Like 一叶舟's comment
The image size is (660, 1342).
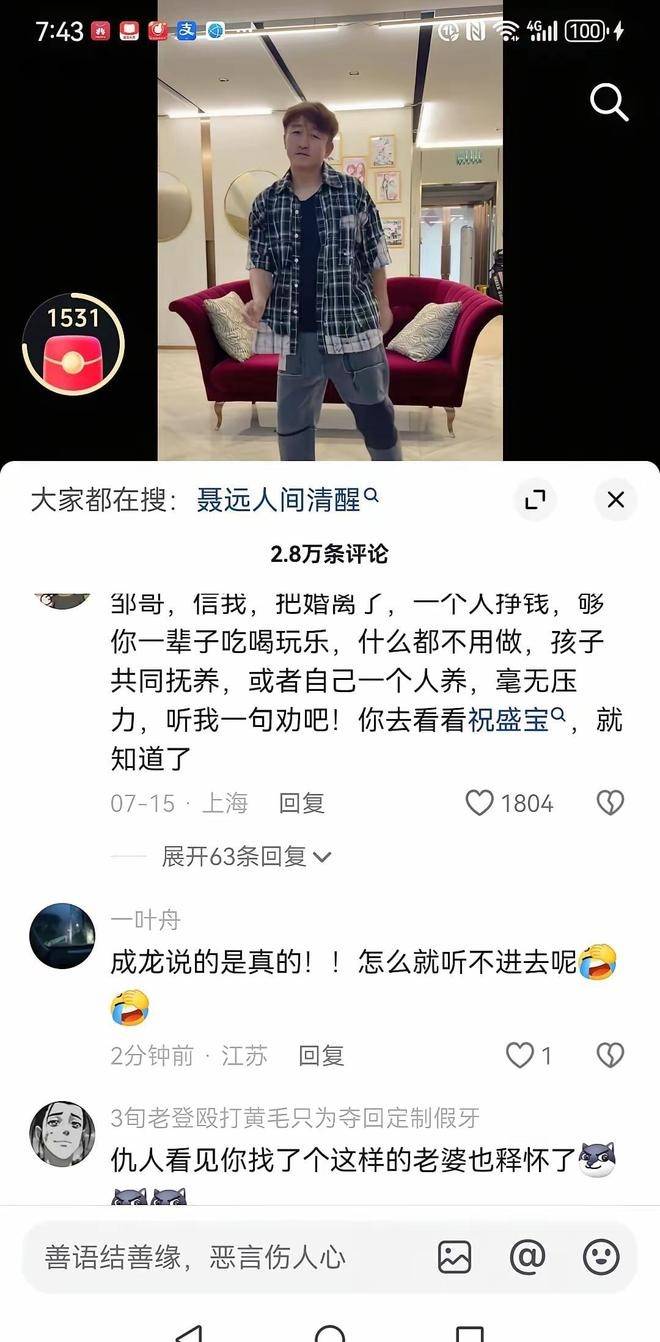(x=528, y=1055)
